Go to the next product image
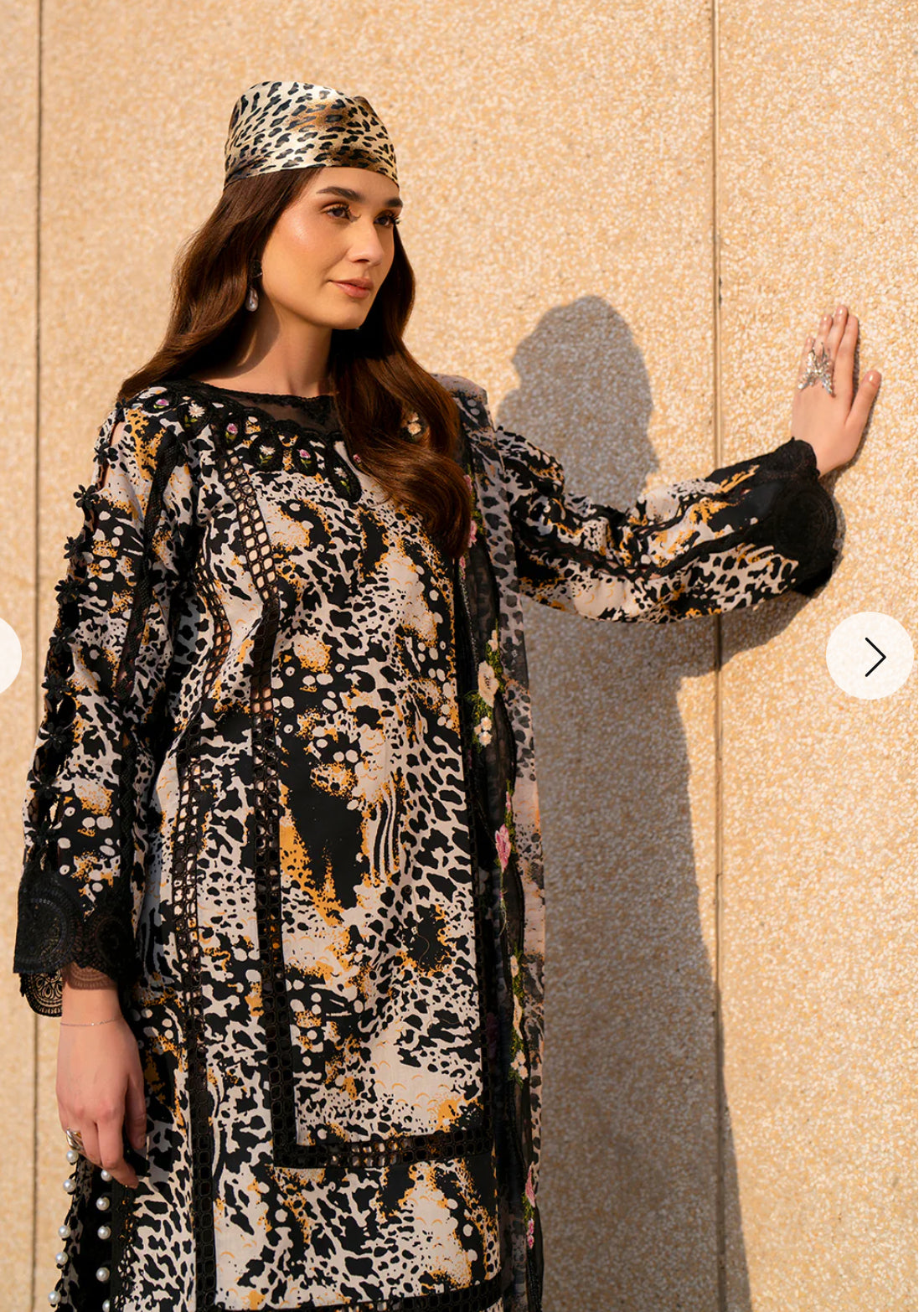Screen dimensions: 924x1312 click(x=870, y=656)
